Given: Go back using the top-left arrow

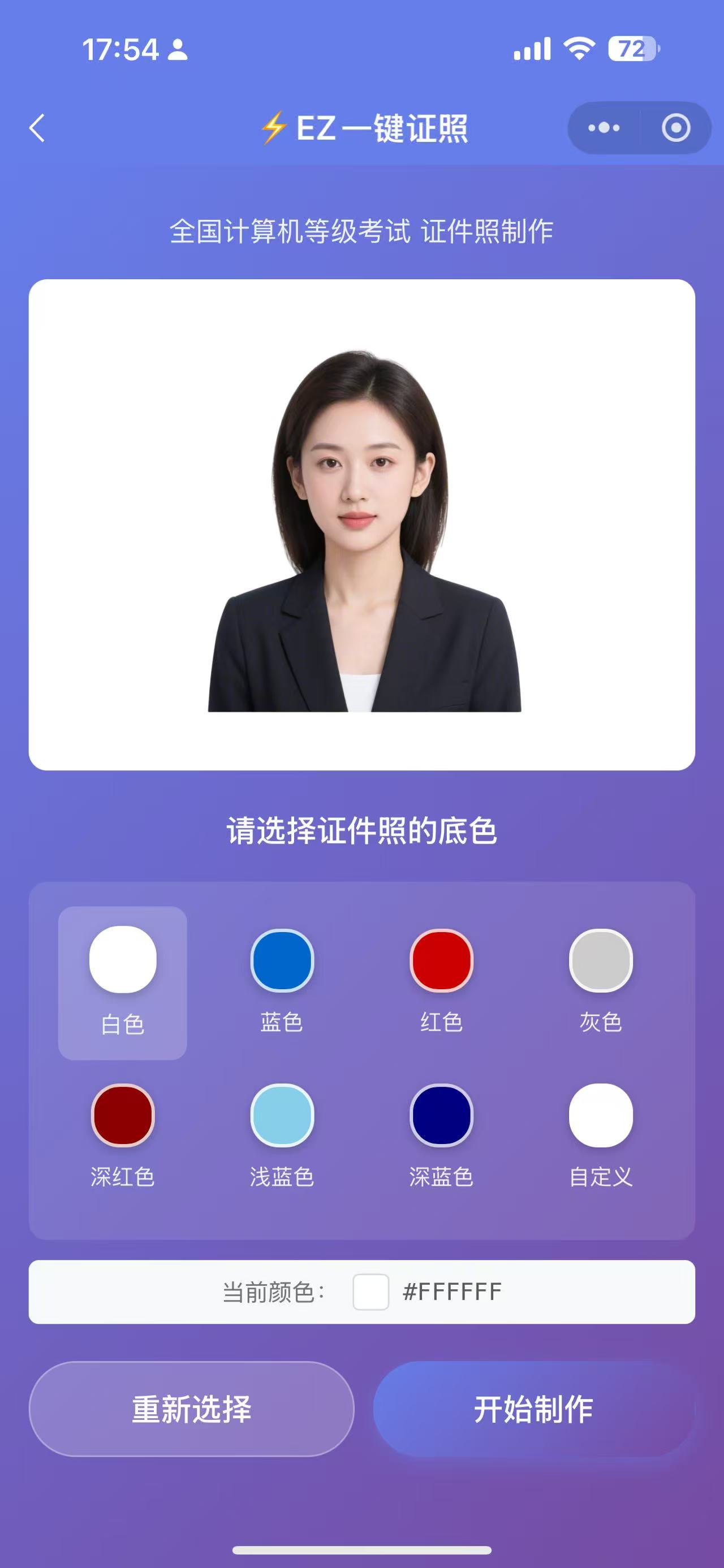Looking at the screenshot, I should (x=38, y=128).
